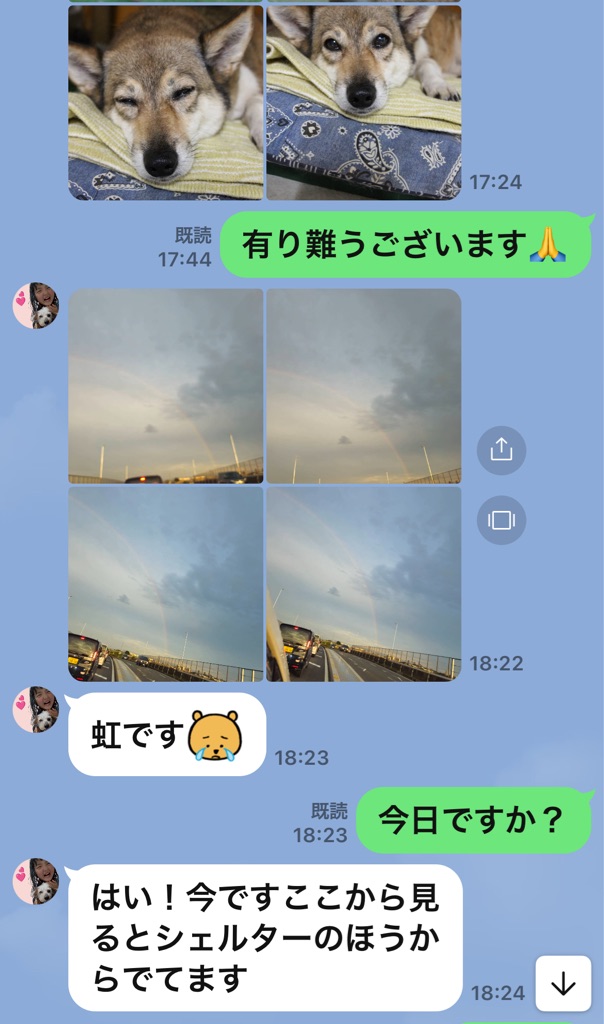Jump to latest message with down arrow
The height and width of the screenshot is (1024, 604).
click(563, 983)
